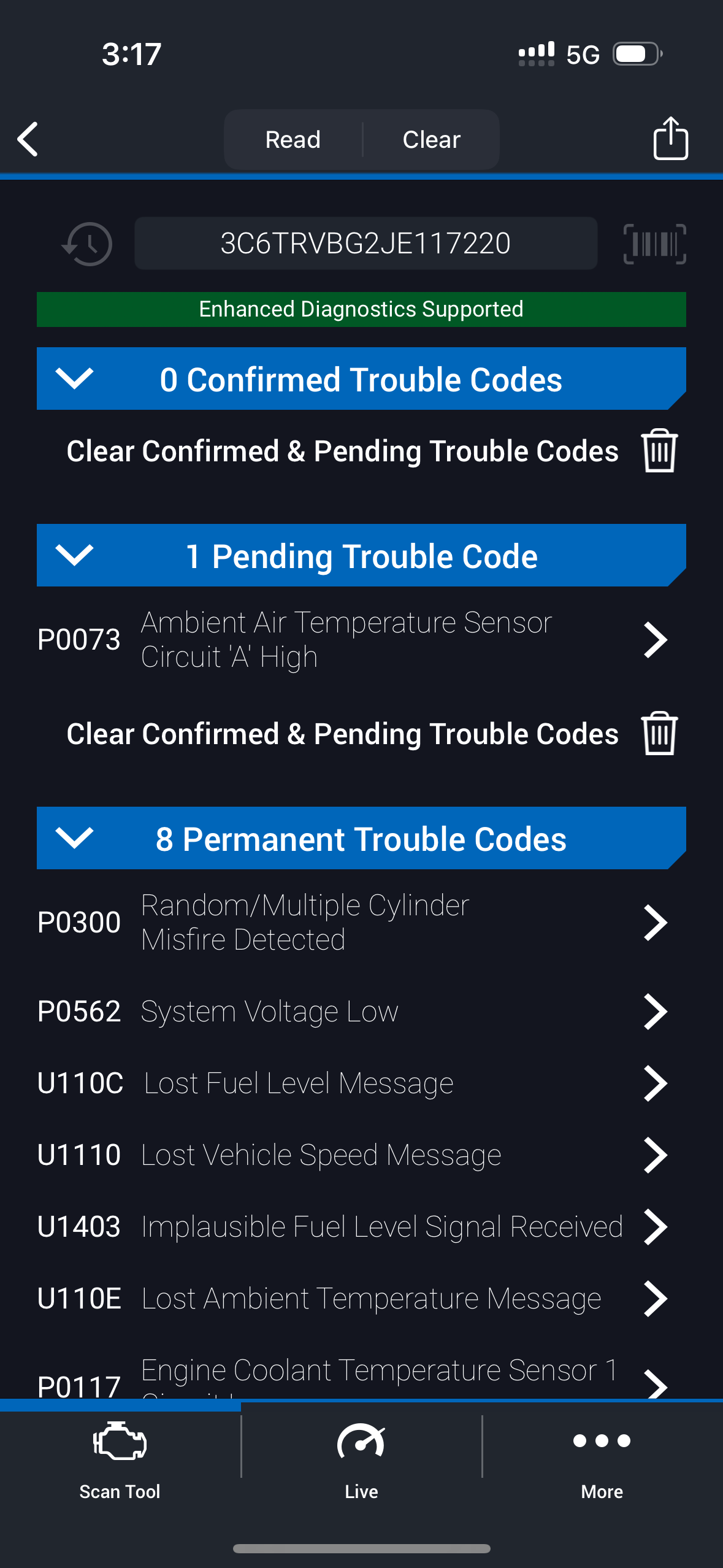Scan a VIN with the barcode icon
723x1568 pixels.
[654, 244]
